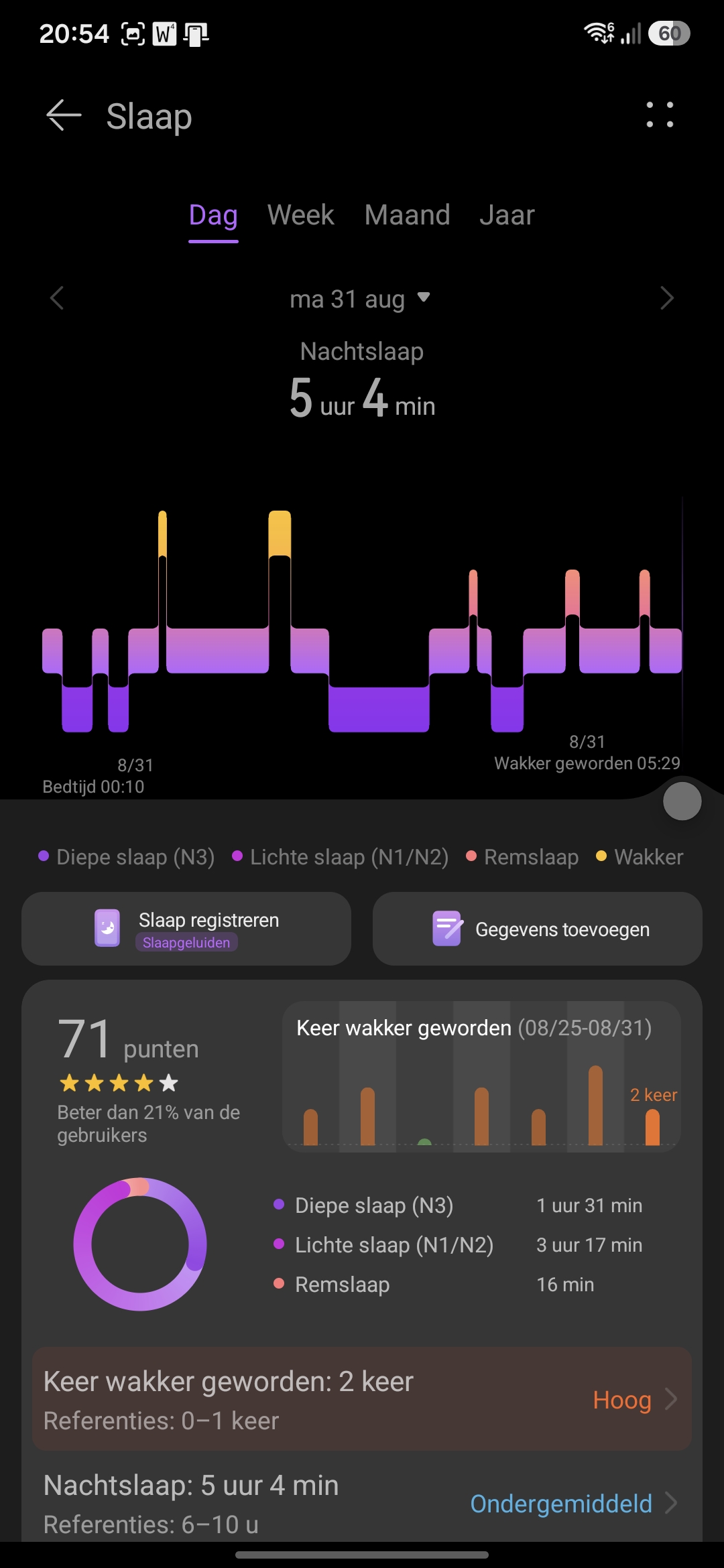This screenshot has height=1568, width=724.
Task: Tap Slaap registreren button
Action: pos(186,929)
